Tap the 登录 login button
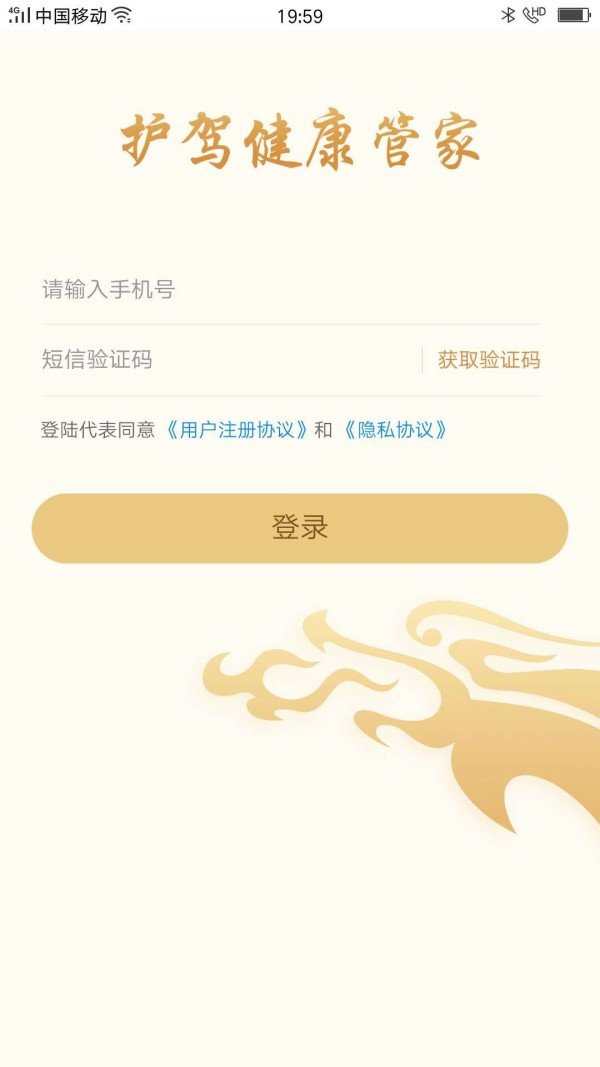 click(x=300, y=528)
